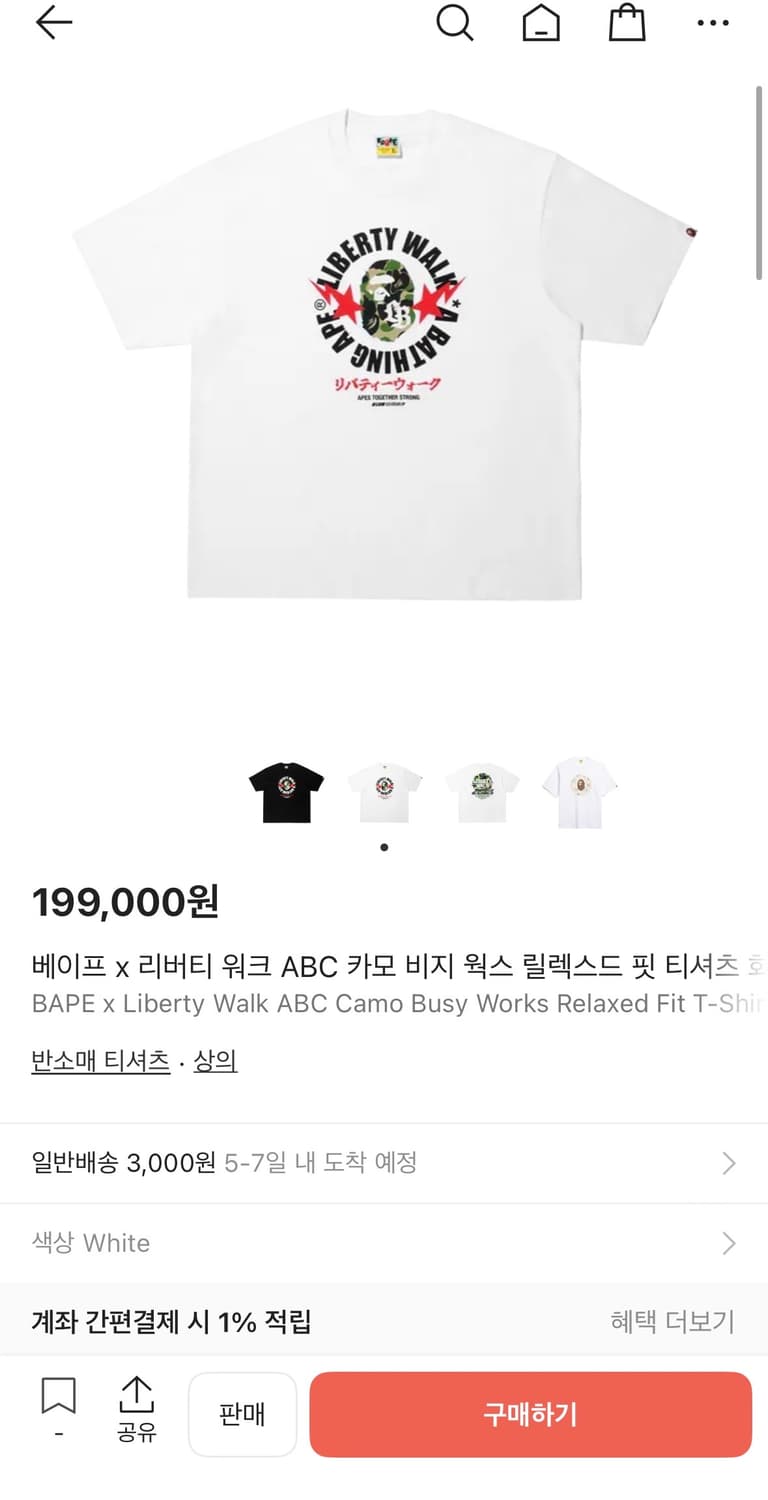Open the 색상 White color selector

coord(384,1243)
